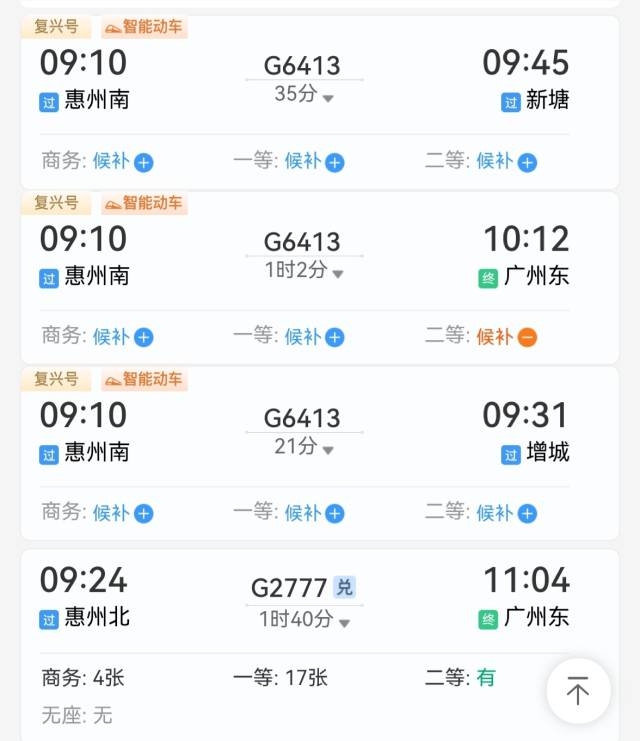The image size is (640, 741).
Task: Expand stop list for 21分 G6413 trip
Action: (304, 447)
